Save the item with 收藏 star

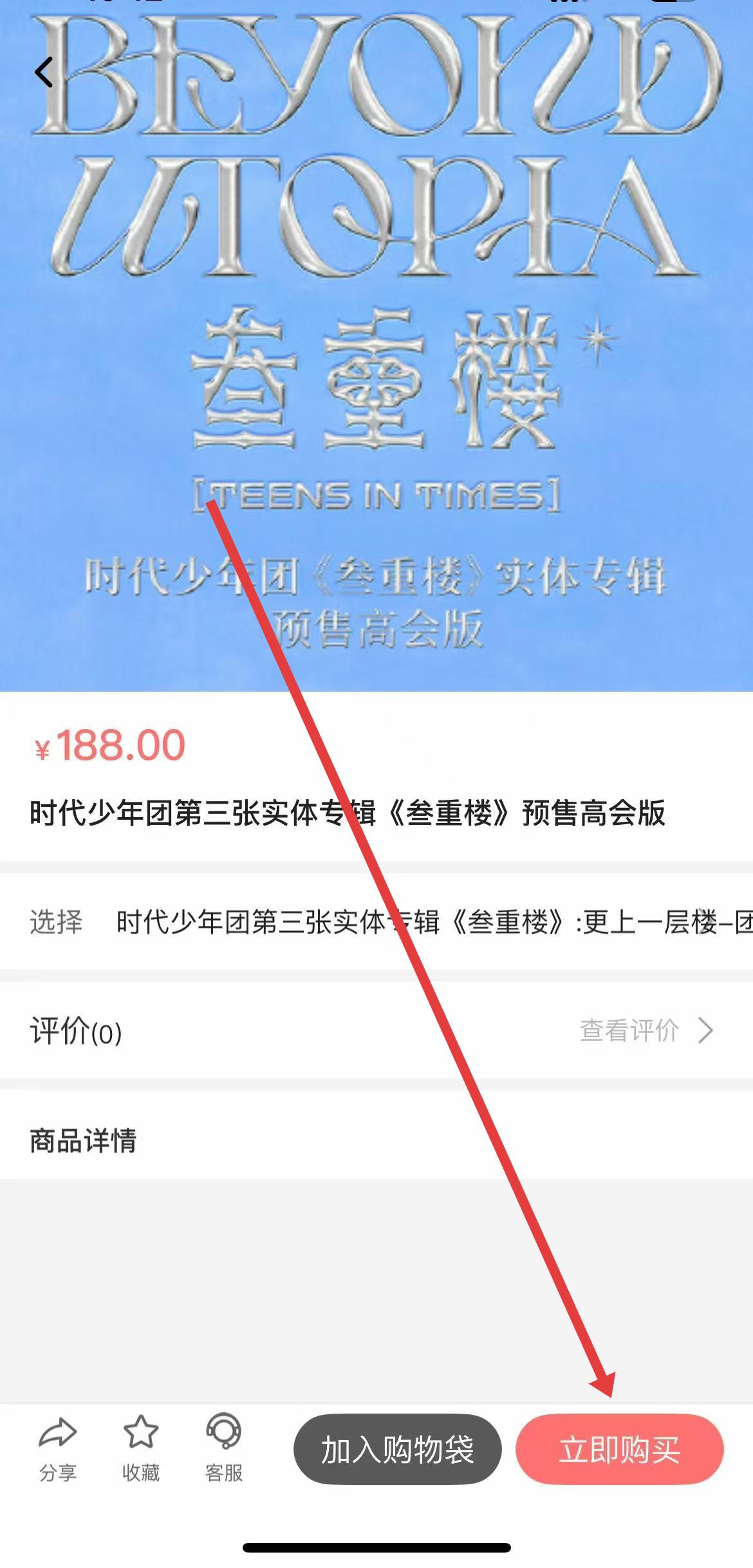pos(140,1444)
